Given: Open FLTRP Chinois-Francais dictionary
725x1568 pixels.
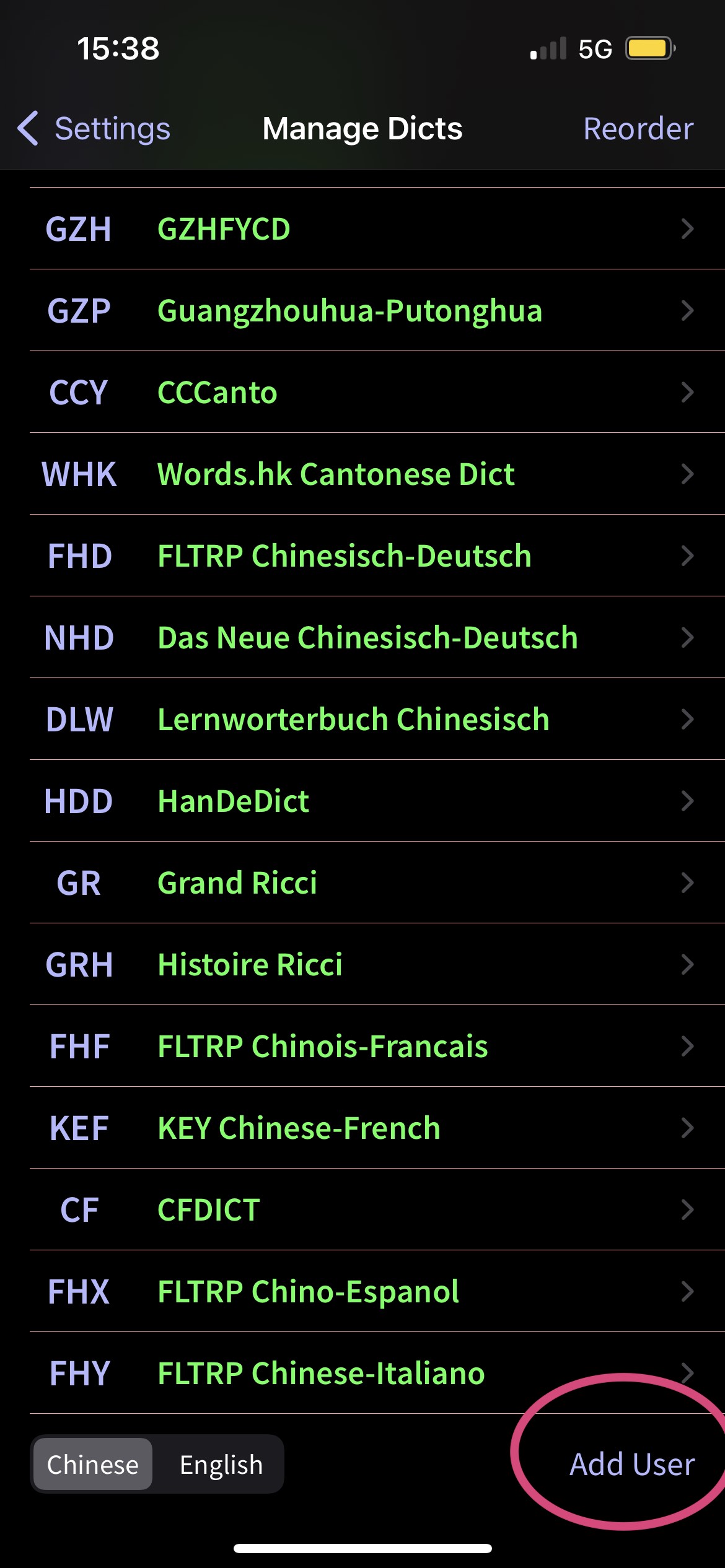Looking at the screenshot, I should pos(377,1046).
